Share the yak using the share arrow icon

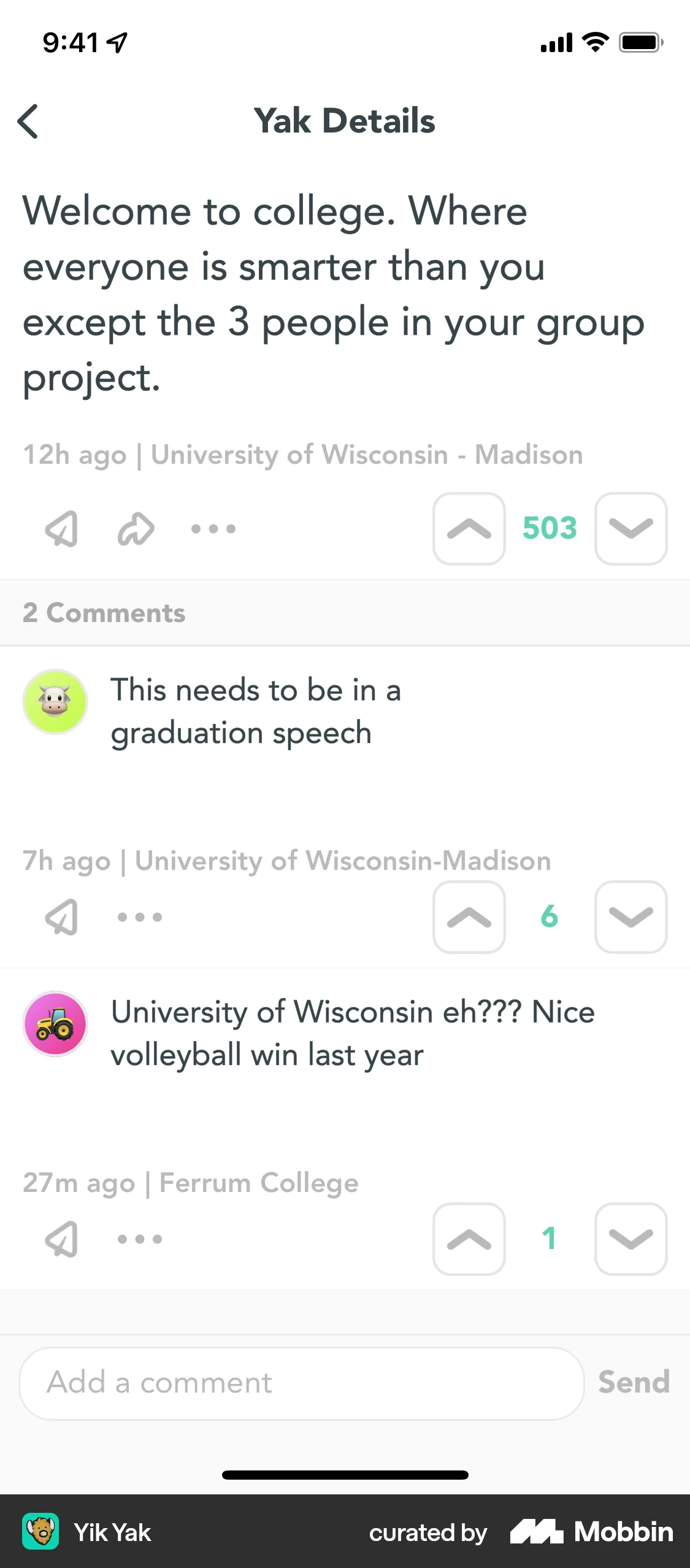[x=136, y=529]
